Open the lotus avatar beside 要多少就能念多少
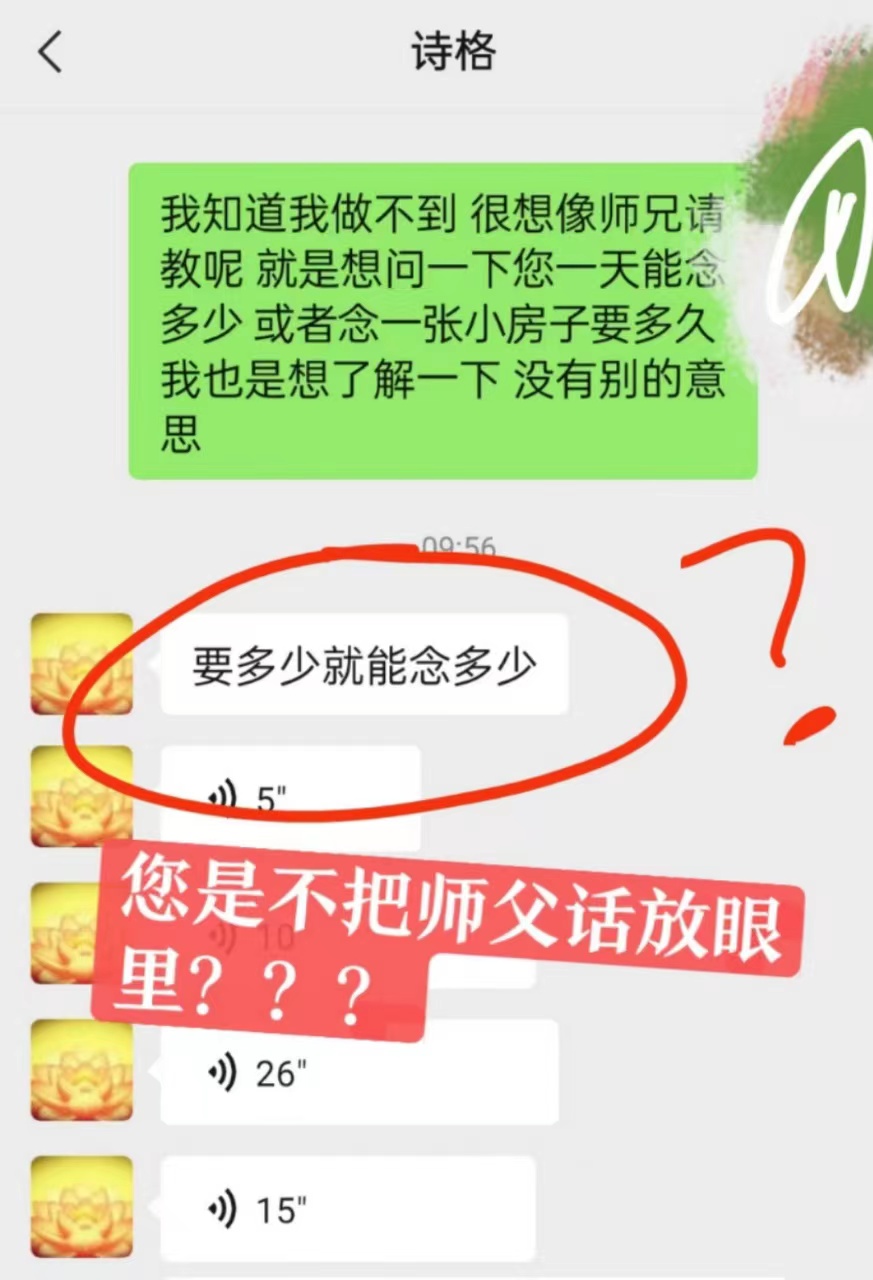This screenshot has width=873, height=1280. 82,664
